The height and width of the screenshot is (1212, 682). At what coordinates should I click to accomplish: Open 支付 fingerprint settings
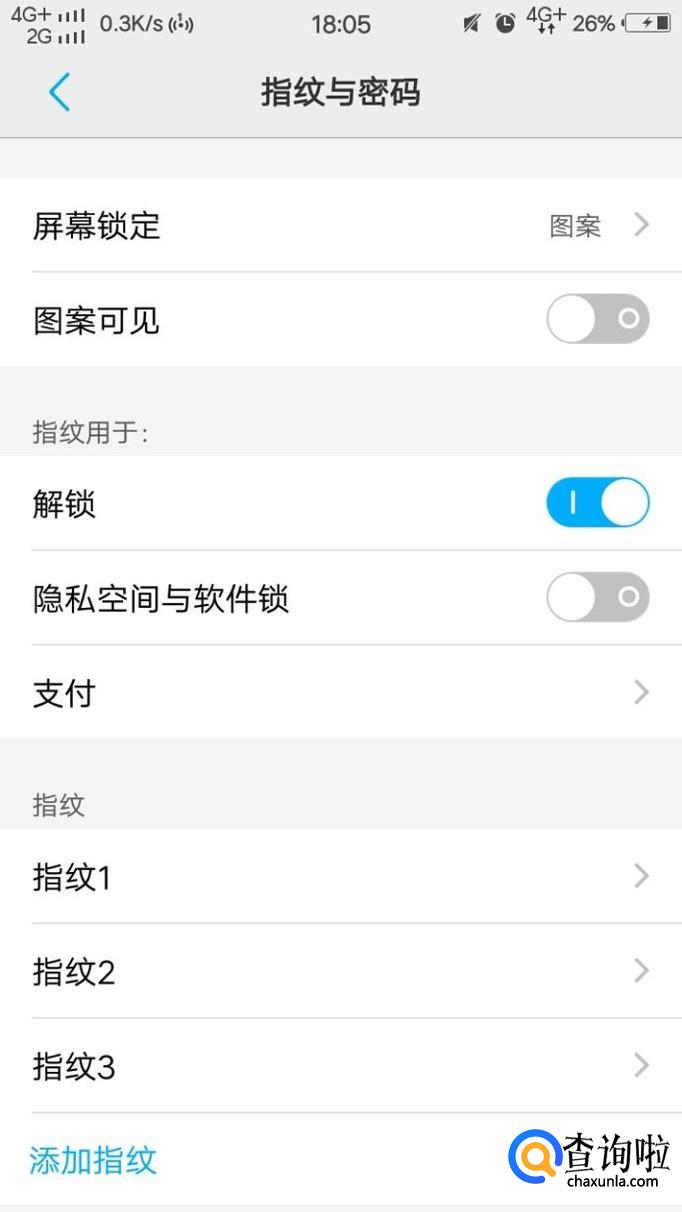coord(340,693)
